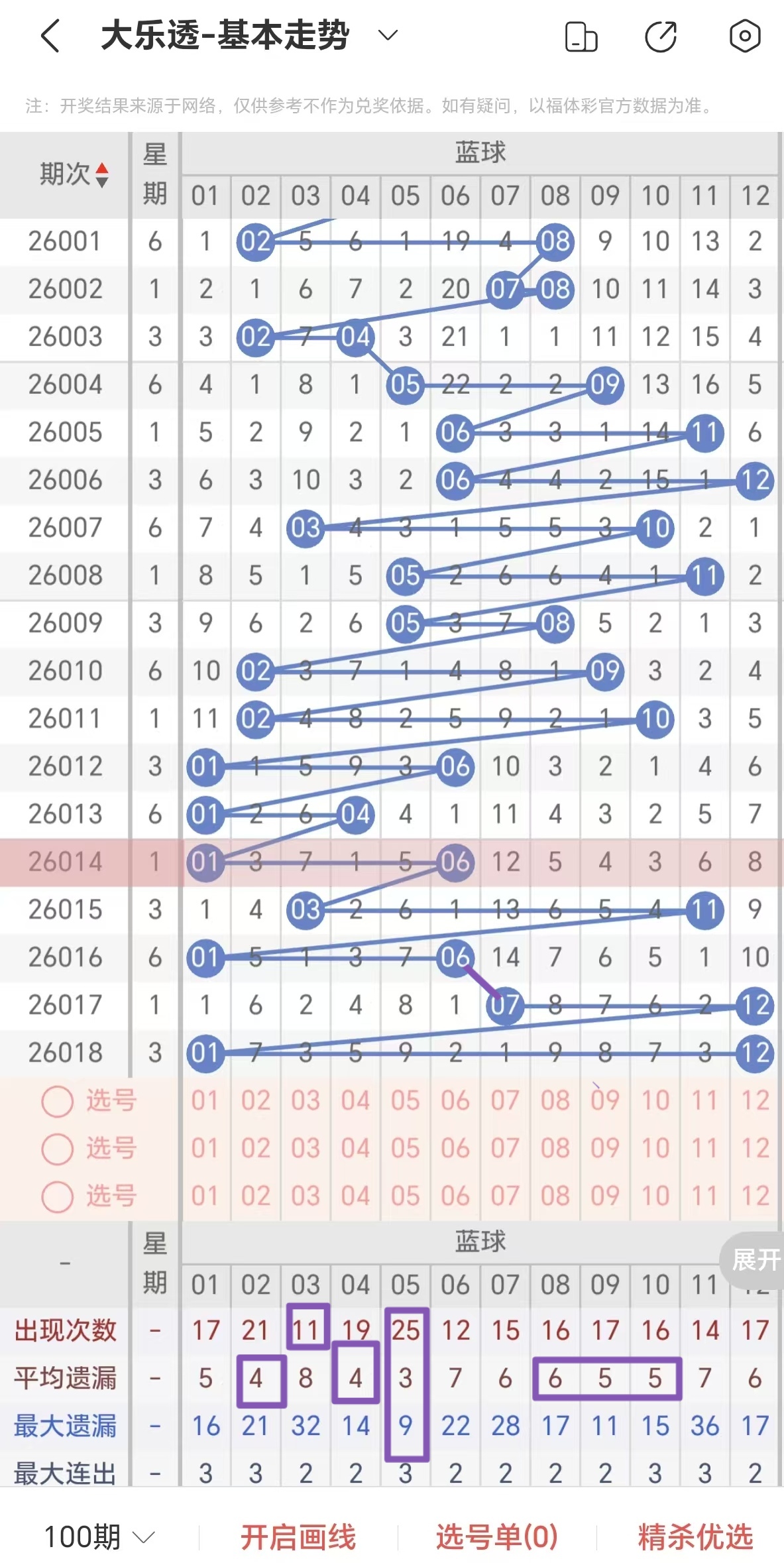Tap 展开 to expand statistics
784x1563 pixels.
(x=755, y=1259)
